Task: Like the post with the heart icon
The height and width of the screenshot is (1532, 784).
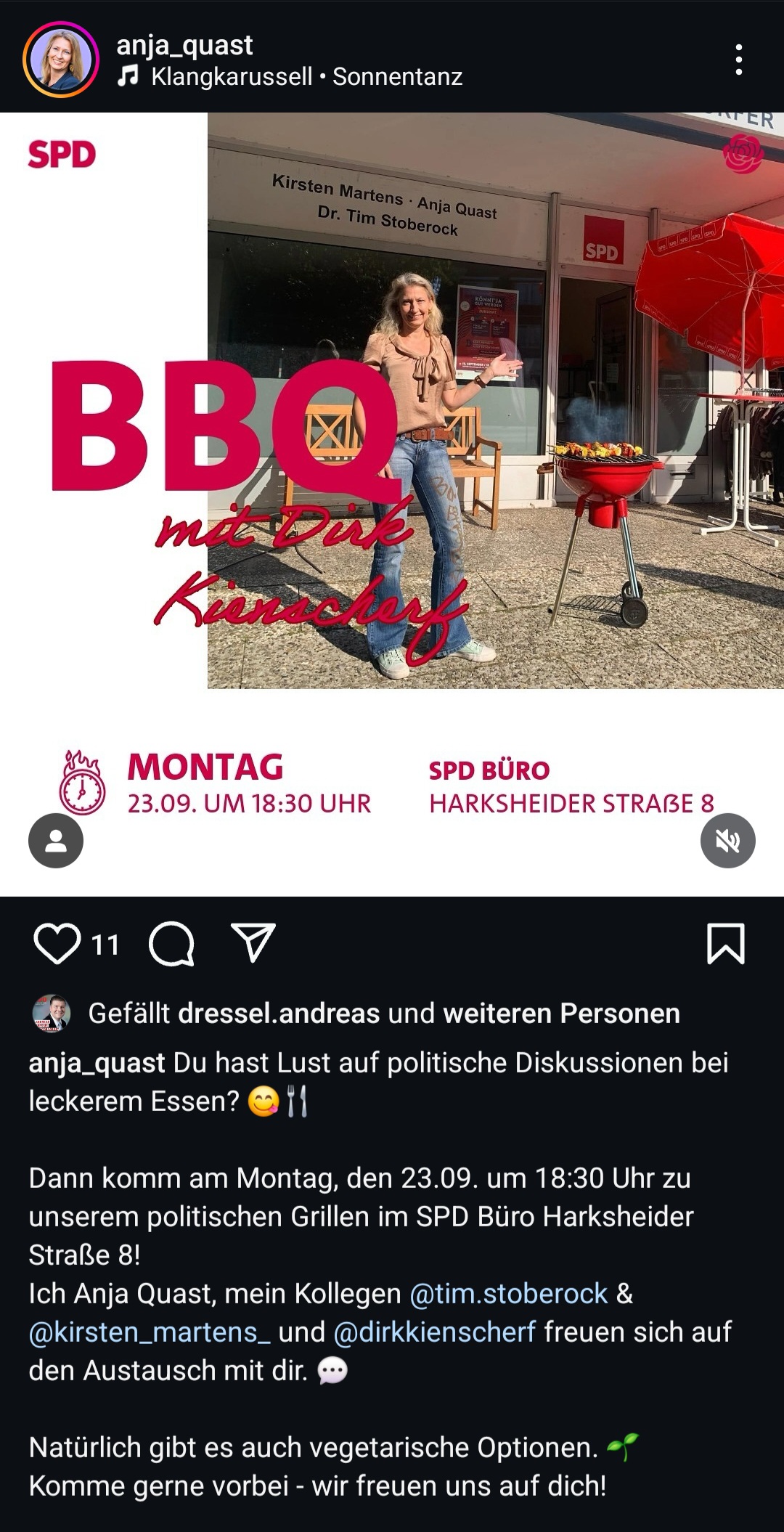Action: 57,944
